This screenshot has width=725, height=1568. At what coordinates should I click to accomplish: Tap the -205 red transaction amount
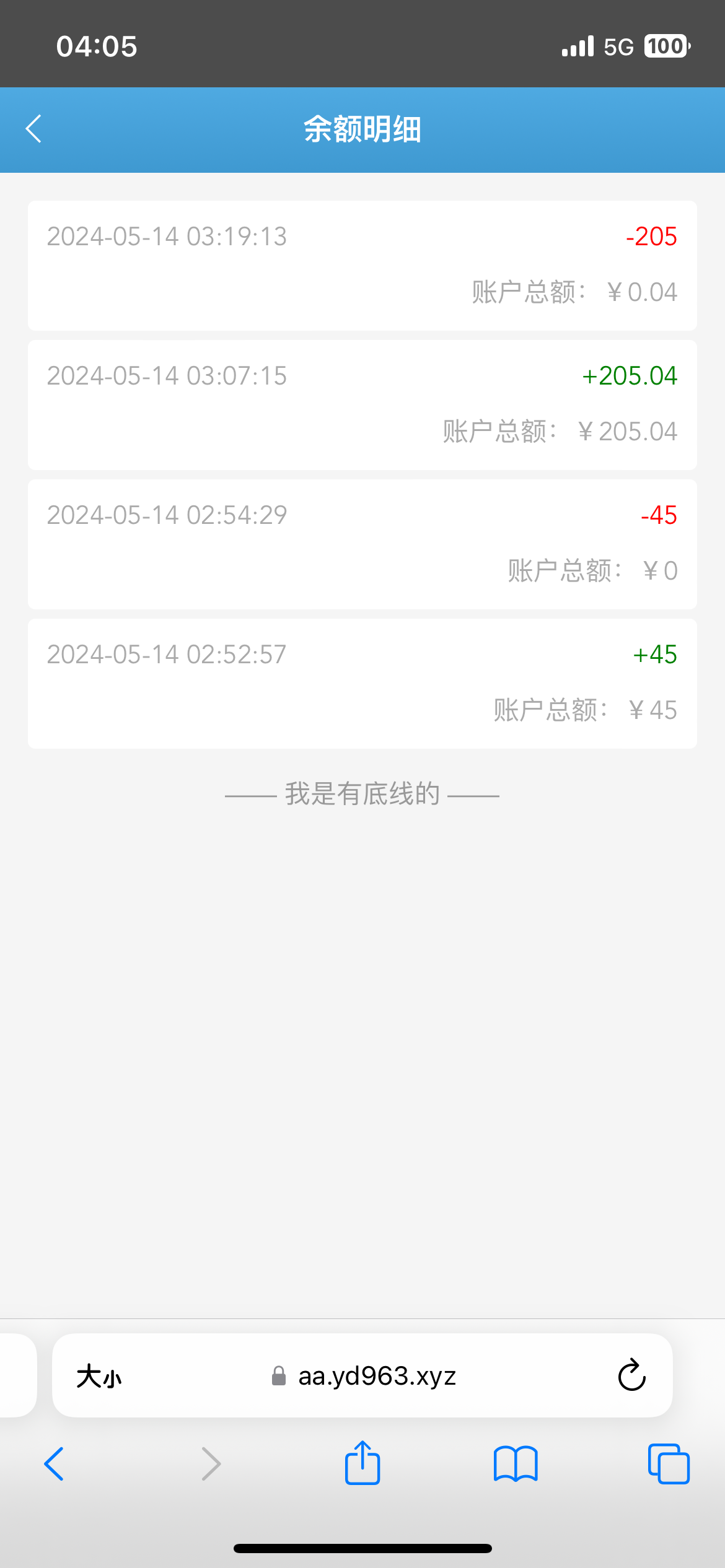tap(651, 237)
